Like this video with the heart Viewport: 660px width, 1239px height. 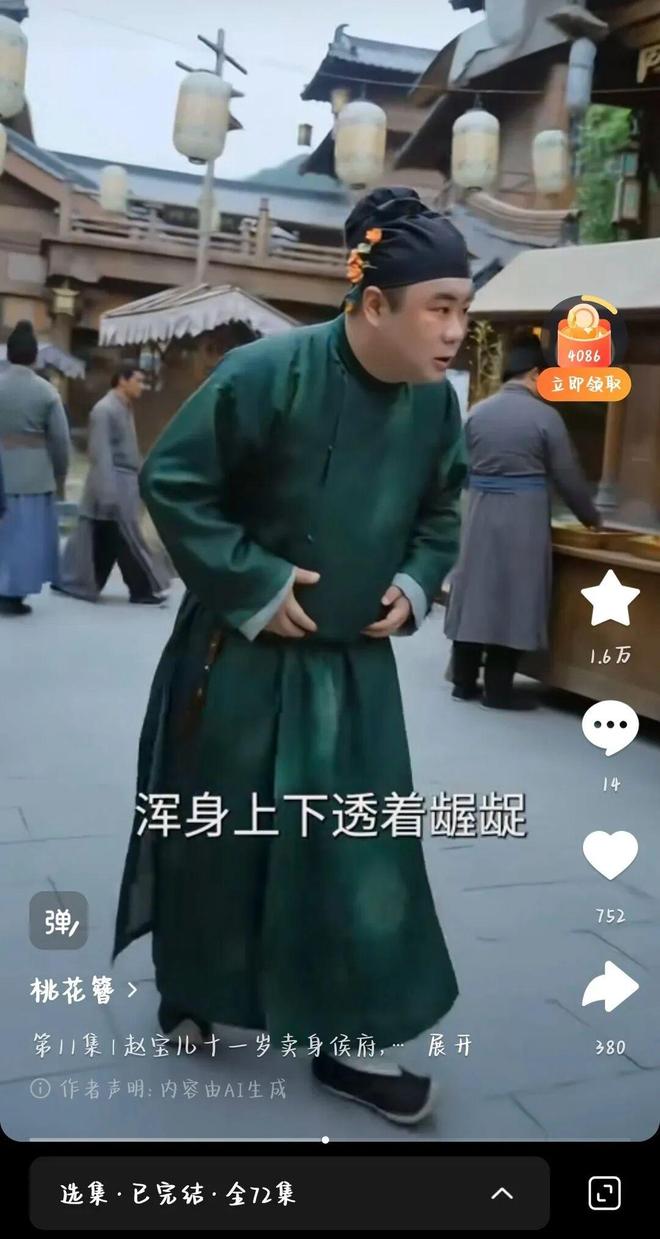pos(610,856)
